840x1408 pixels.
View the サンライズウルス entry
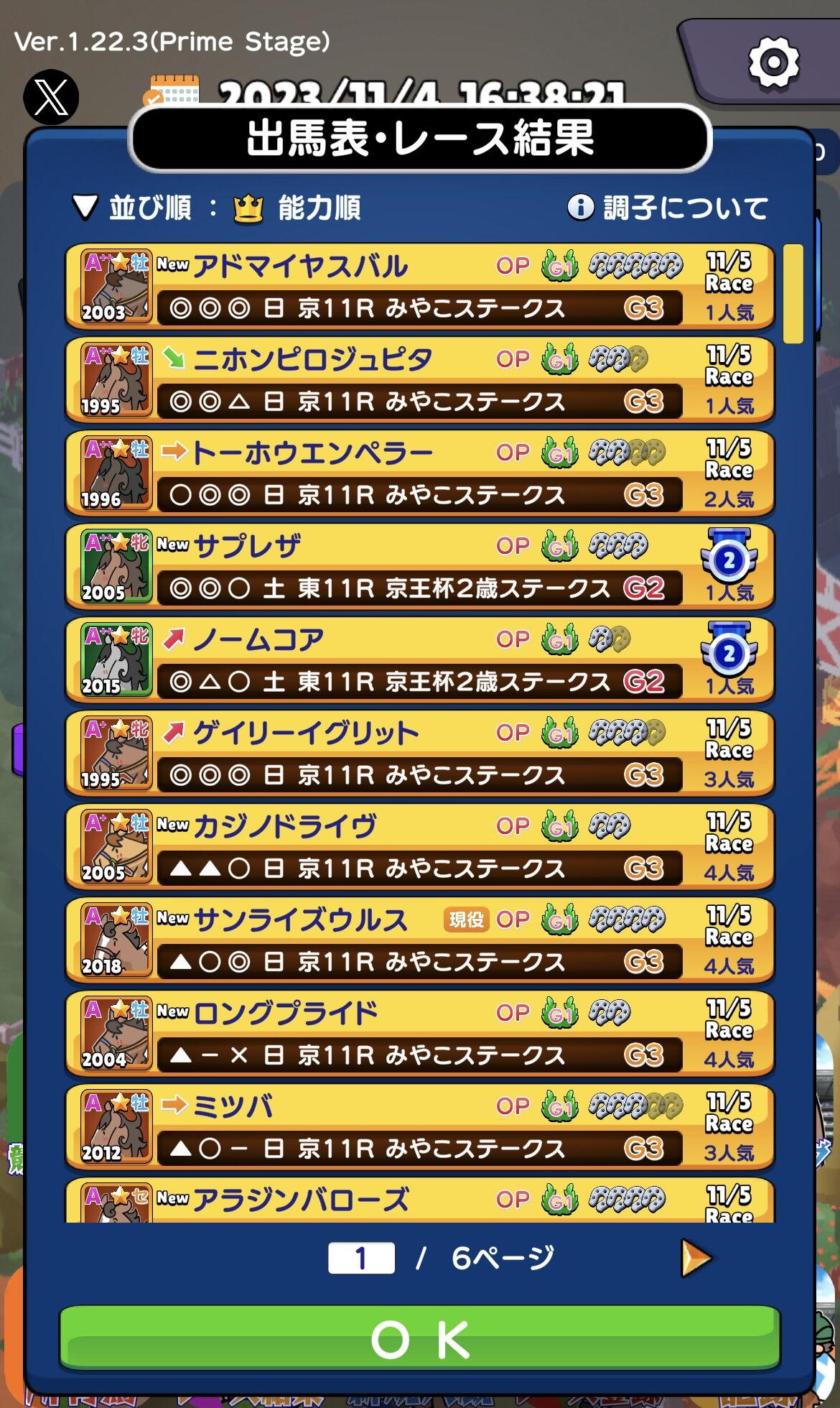click(x=419, y=941)
